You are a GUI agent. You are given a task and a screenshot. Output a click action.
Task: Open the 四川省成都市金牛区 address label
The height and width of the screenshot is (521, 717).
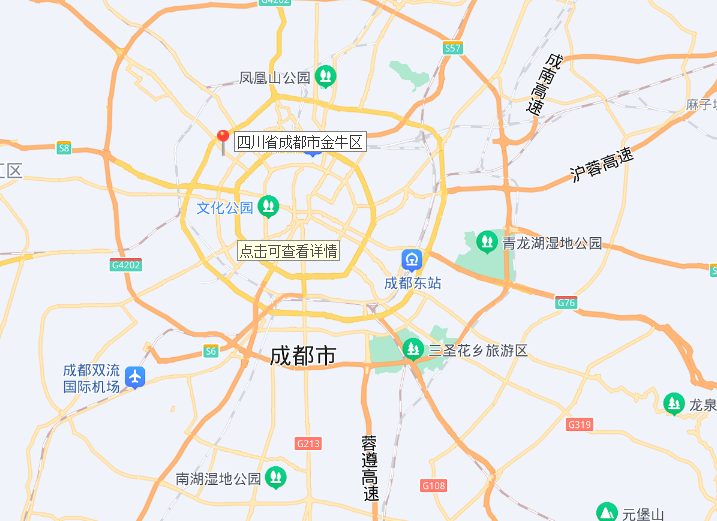pos(301,141)
